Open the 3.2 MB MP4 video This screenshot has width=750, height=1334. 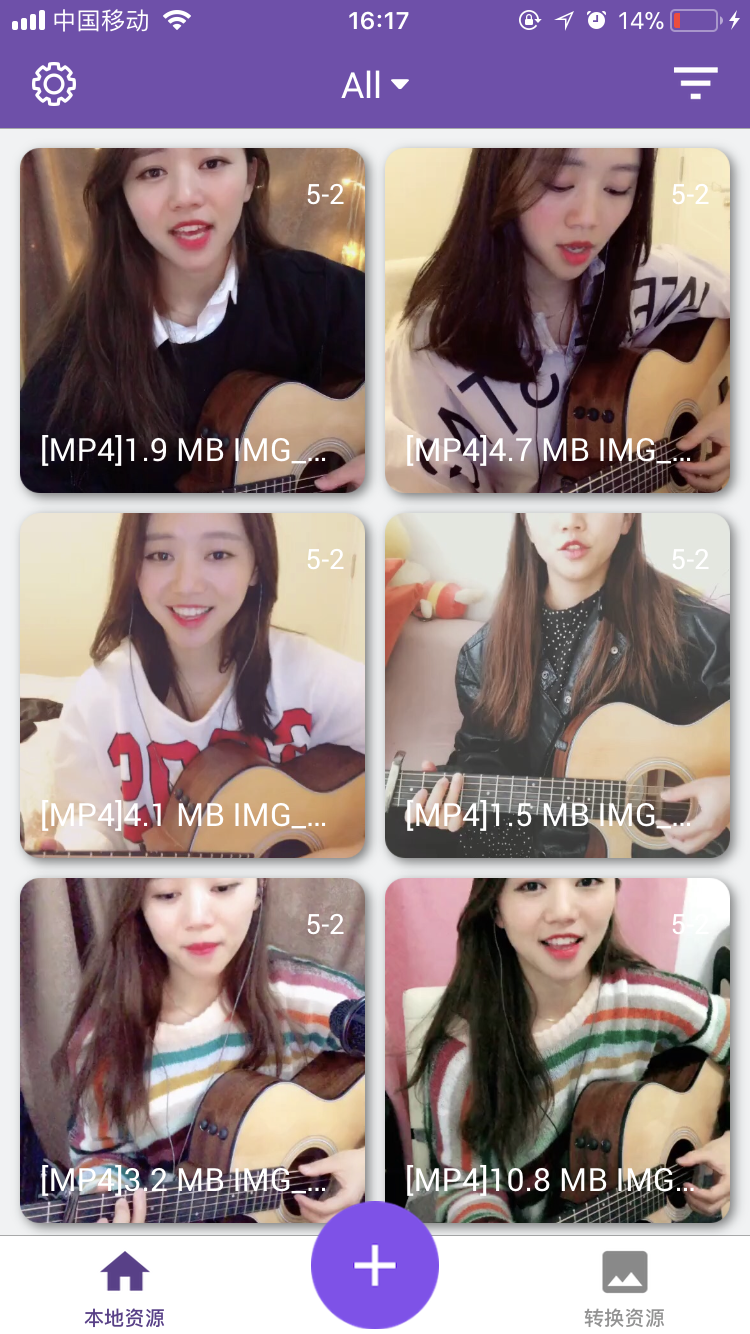pos(192,1050)
